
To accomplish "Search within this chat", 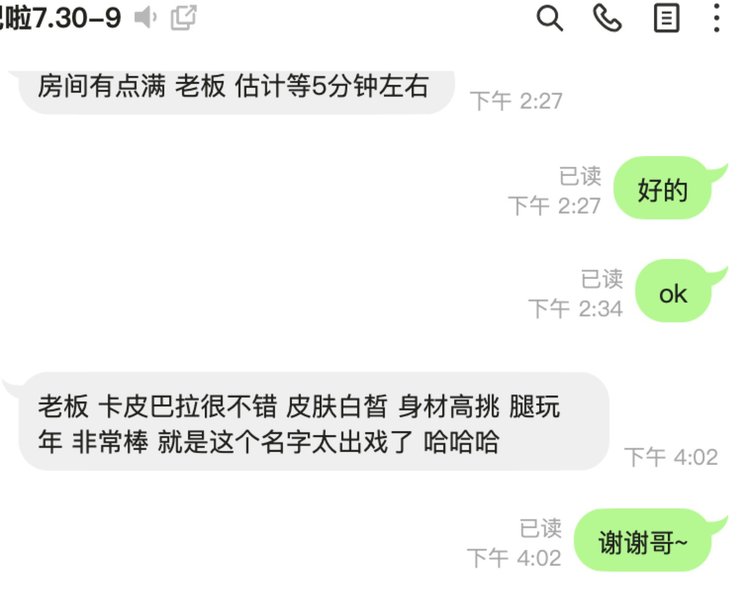I will 550,18.
